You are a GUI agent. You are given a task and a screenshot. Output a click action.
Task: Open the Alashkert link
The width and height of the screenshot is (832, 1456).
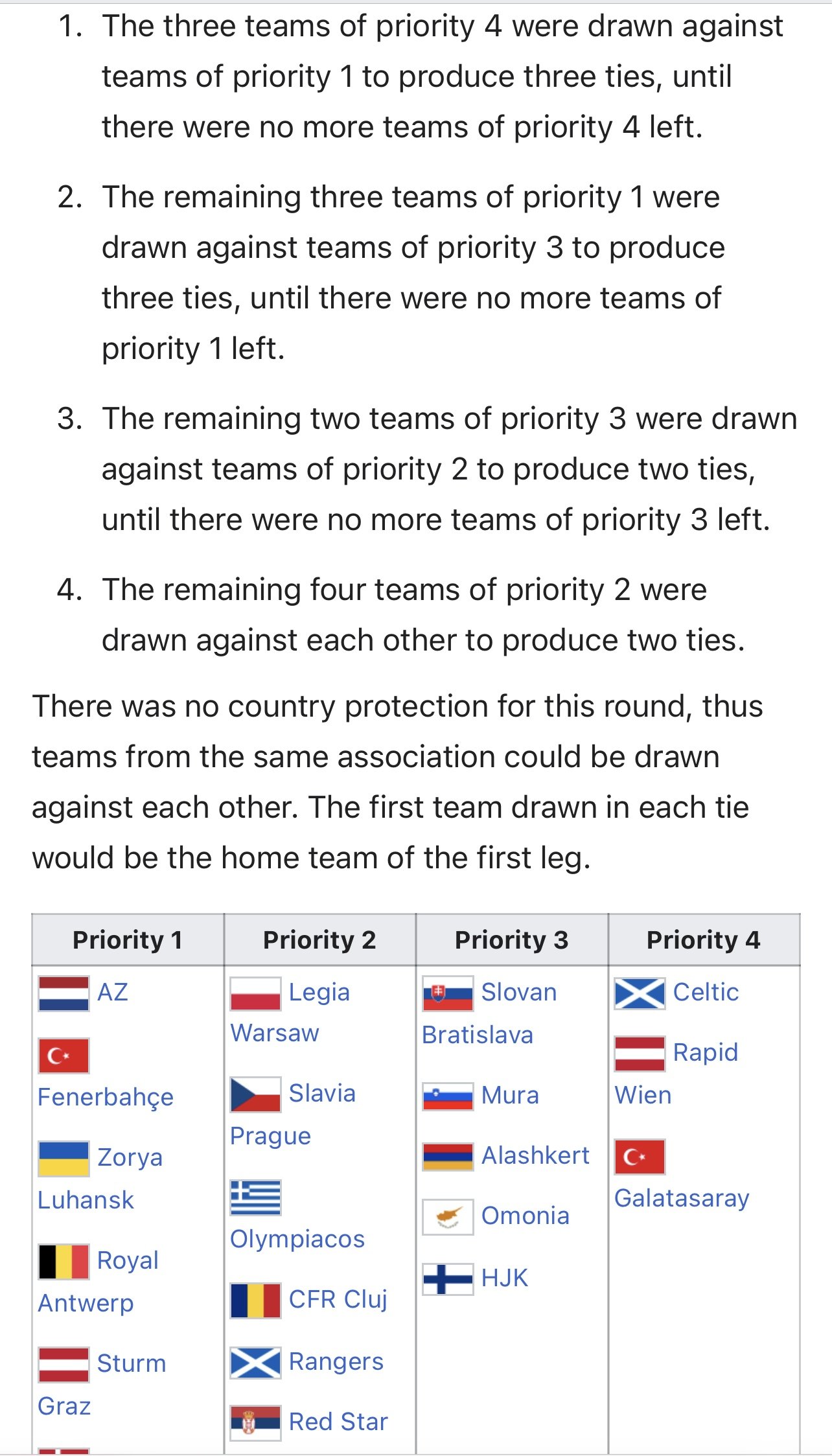535,1155
